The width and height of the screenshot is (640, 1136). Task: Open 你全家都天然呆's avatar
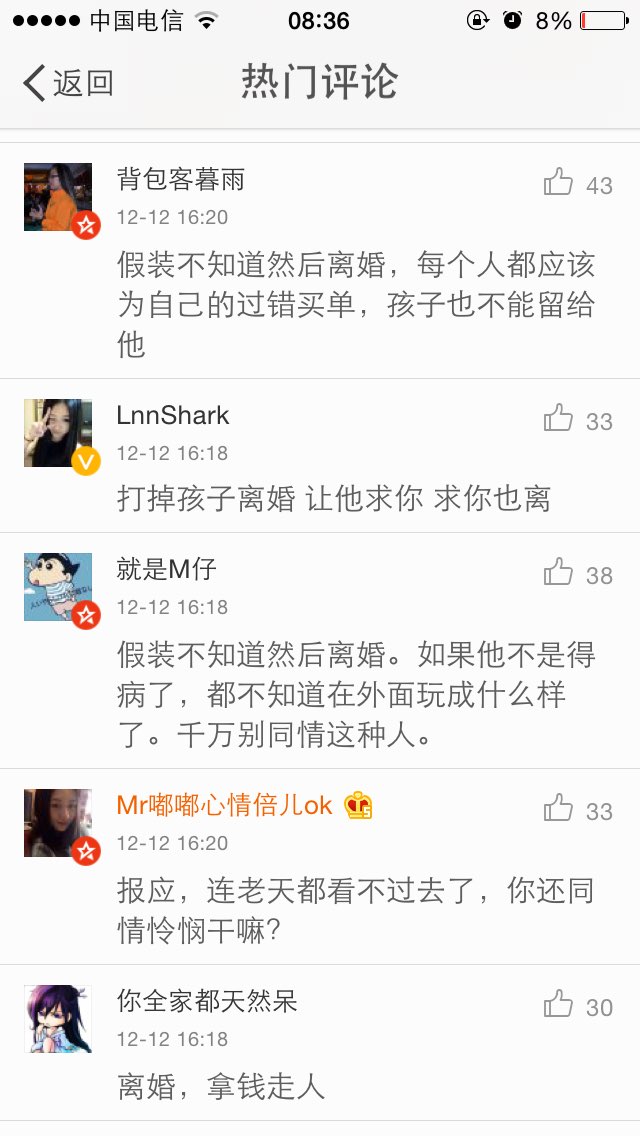[x=58, y=1019]
